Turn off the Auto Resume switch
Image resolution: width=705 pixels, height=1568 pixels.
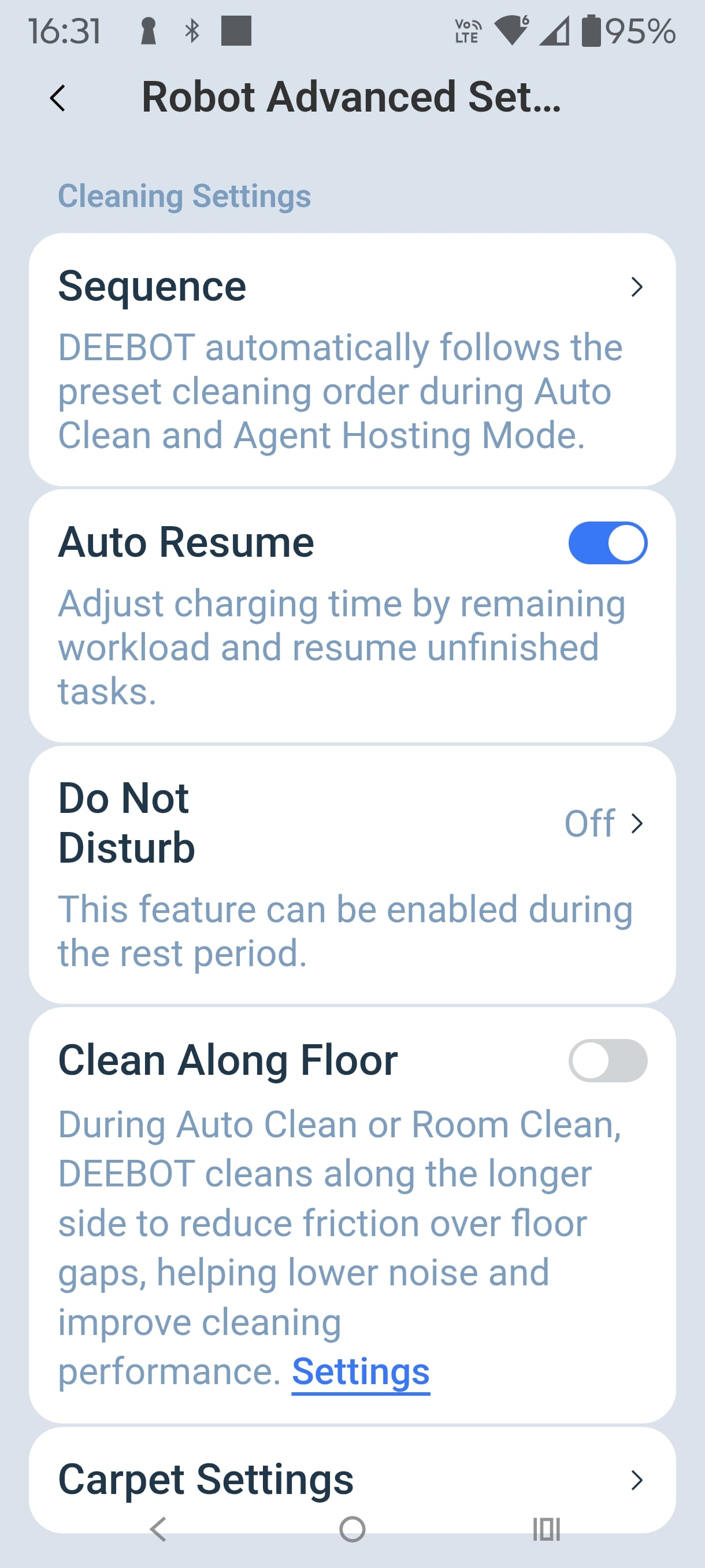607,543
